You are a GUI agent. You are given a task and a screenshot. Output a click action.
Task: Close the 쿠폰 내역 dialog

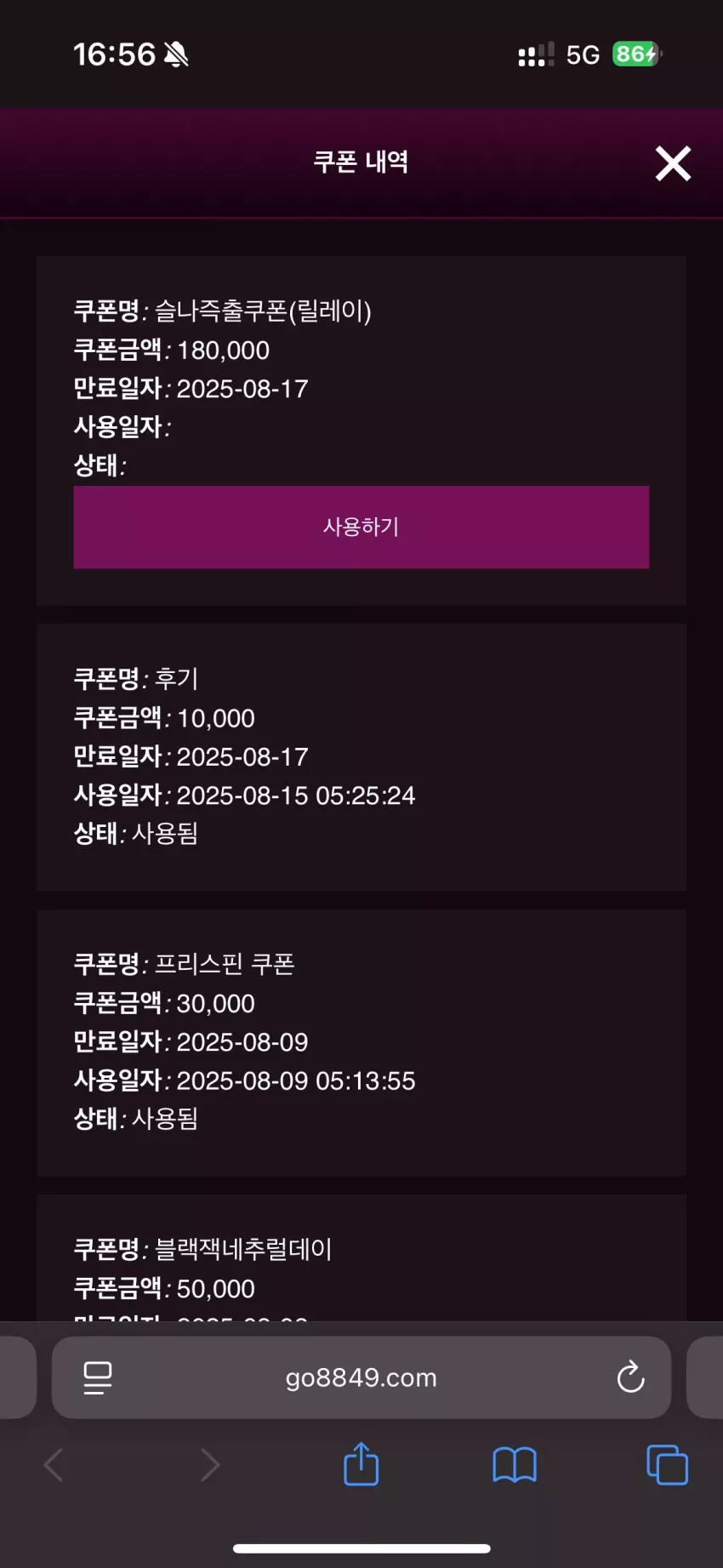tap(673, 163)
